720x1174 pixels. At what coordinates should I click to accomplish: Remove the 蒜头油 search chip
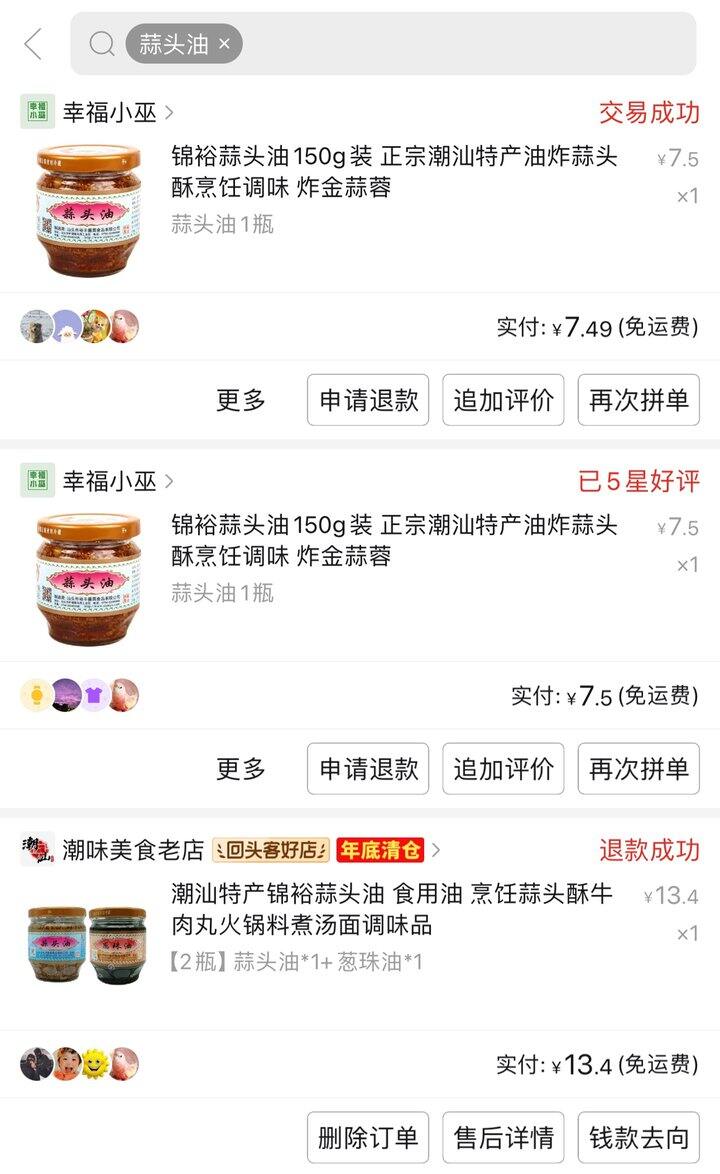[224, 44]
